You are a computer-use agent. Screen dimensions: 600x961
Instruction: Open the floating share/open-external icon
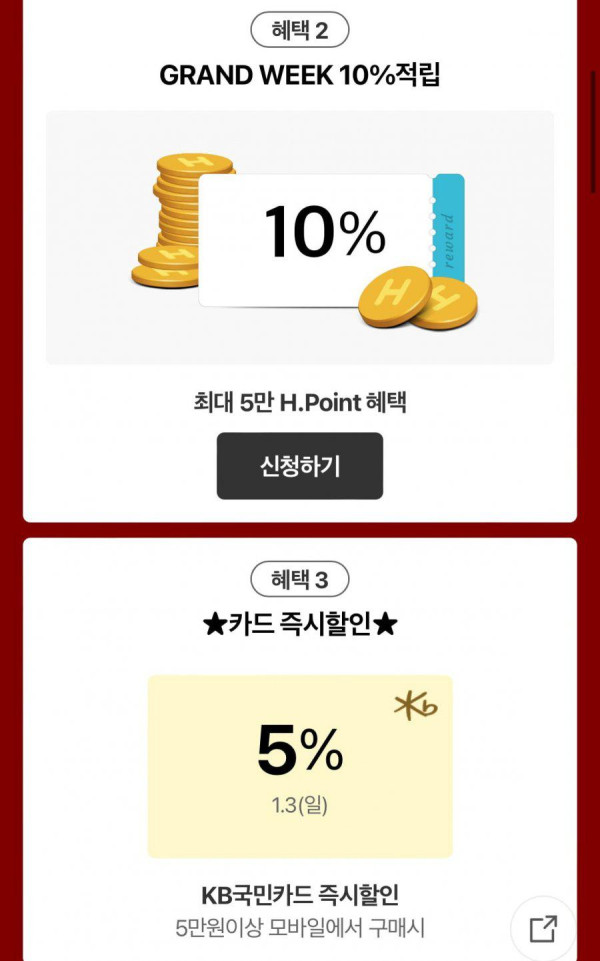coord(543,928)
